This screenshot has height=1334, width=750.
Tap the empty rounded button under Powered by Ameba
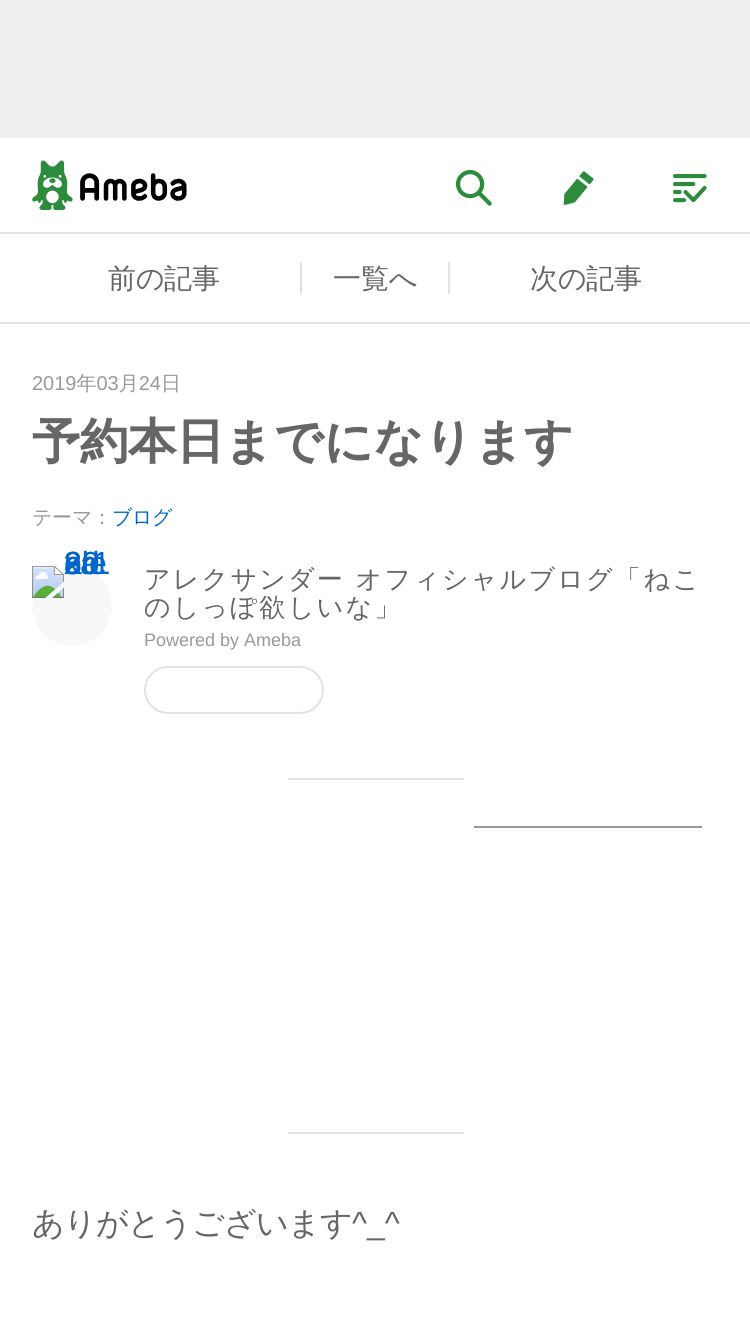coord(234,690)
